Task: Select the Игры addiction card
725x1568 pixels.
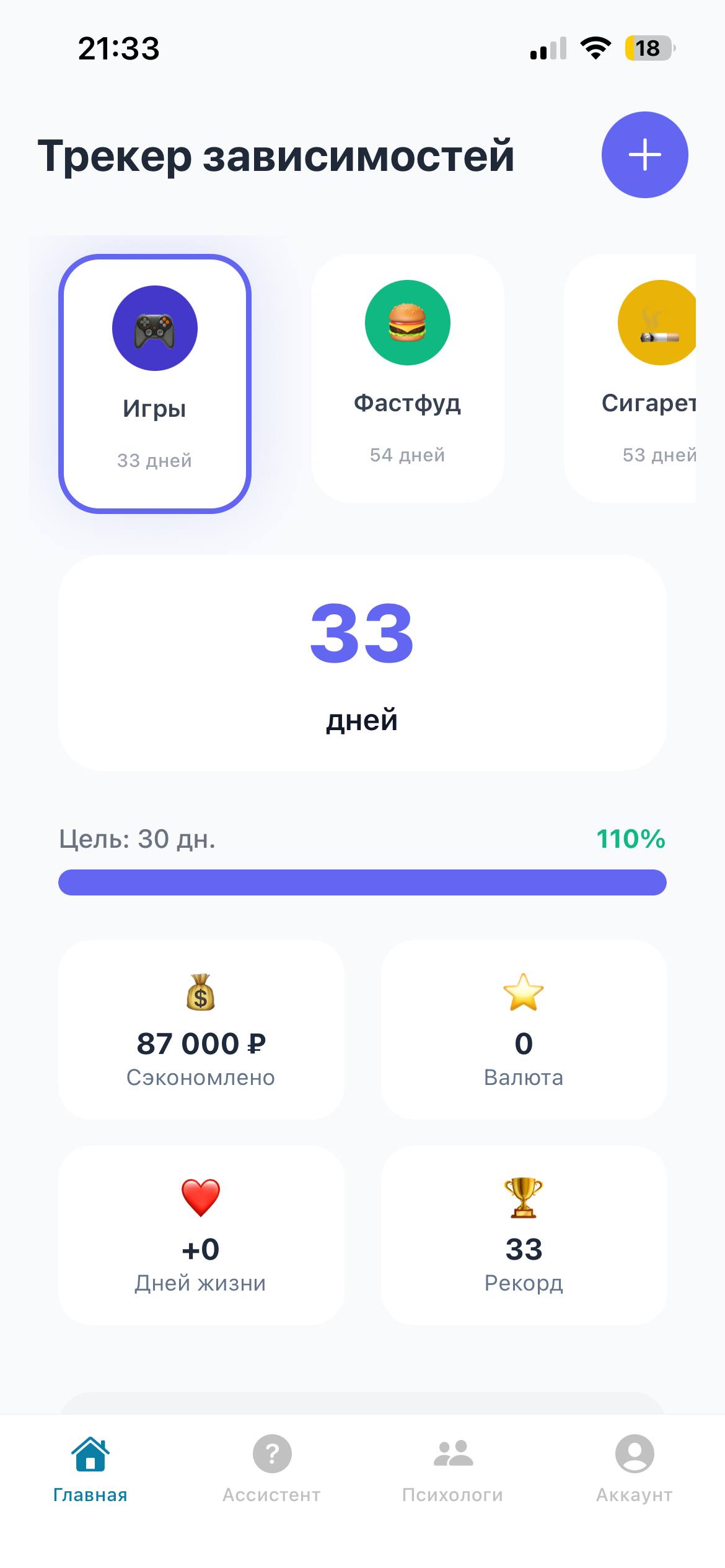Action: (155, 384)
